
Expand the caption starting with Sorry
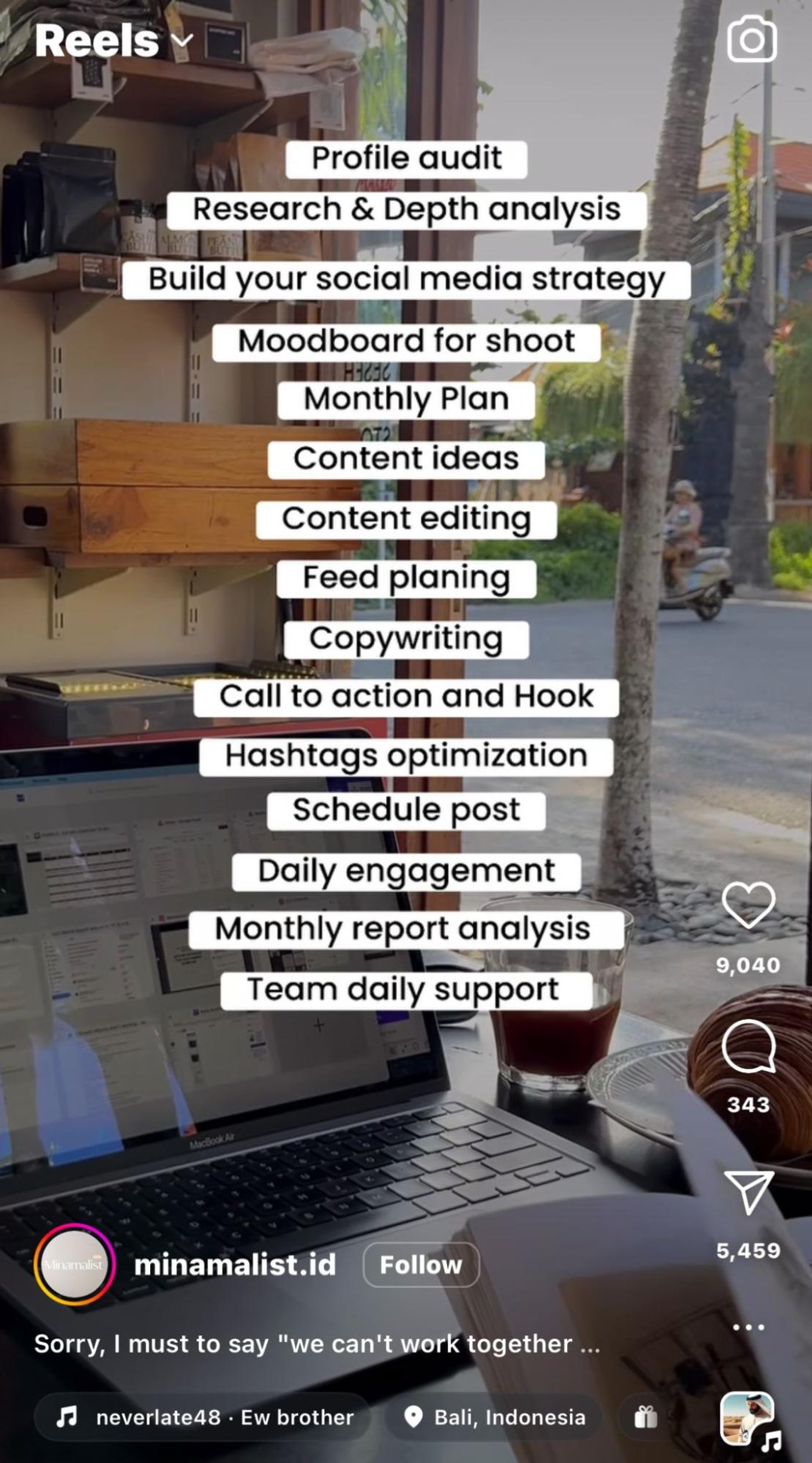tap(317, 1344)
